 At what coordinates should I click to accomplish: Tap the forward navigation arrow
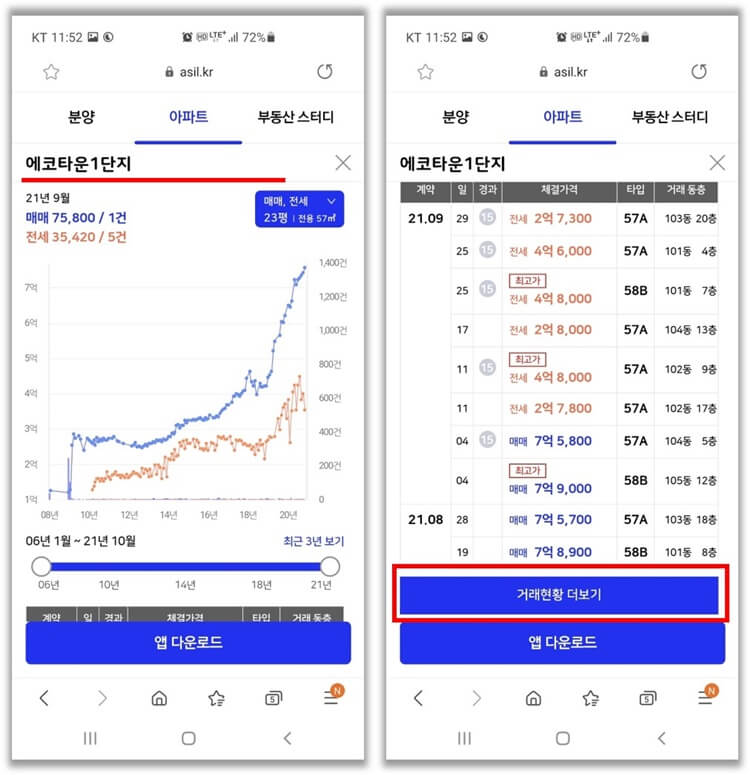coord(103,700)
